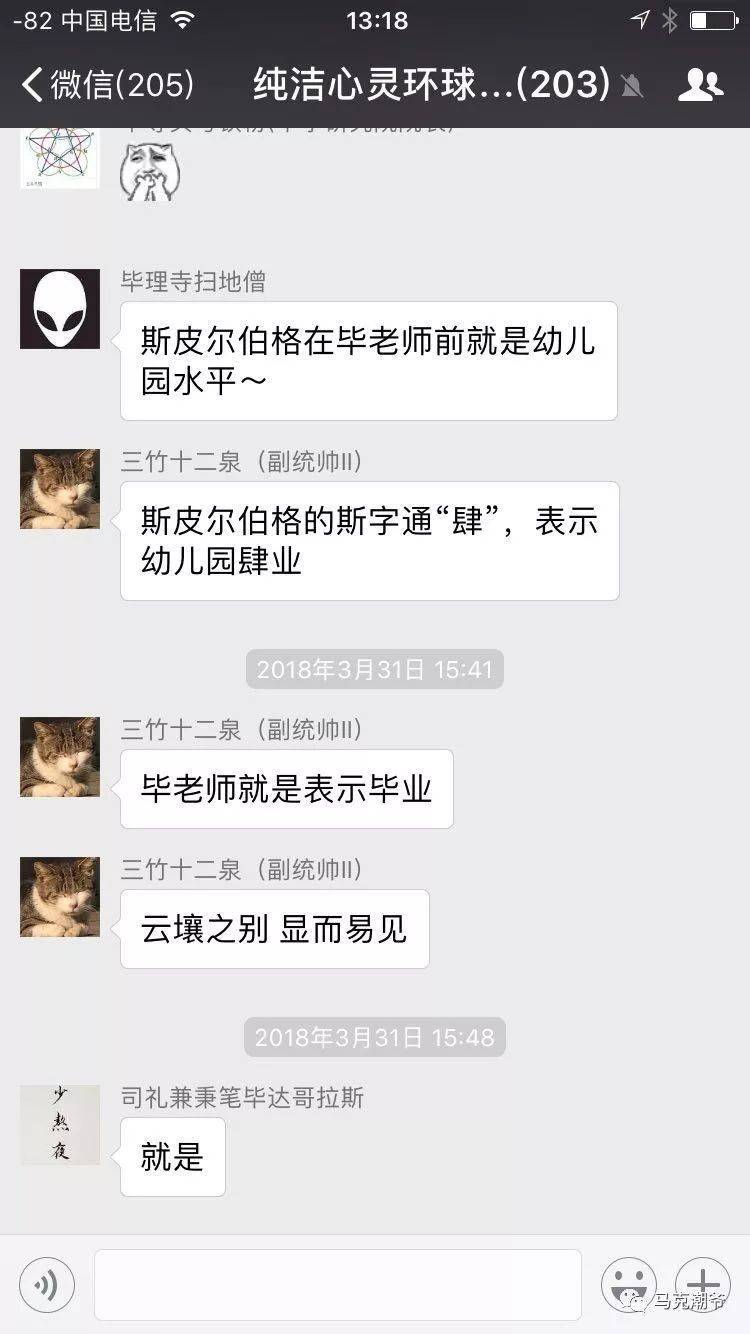Tap the message text input box

[338, 1285]
